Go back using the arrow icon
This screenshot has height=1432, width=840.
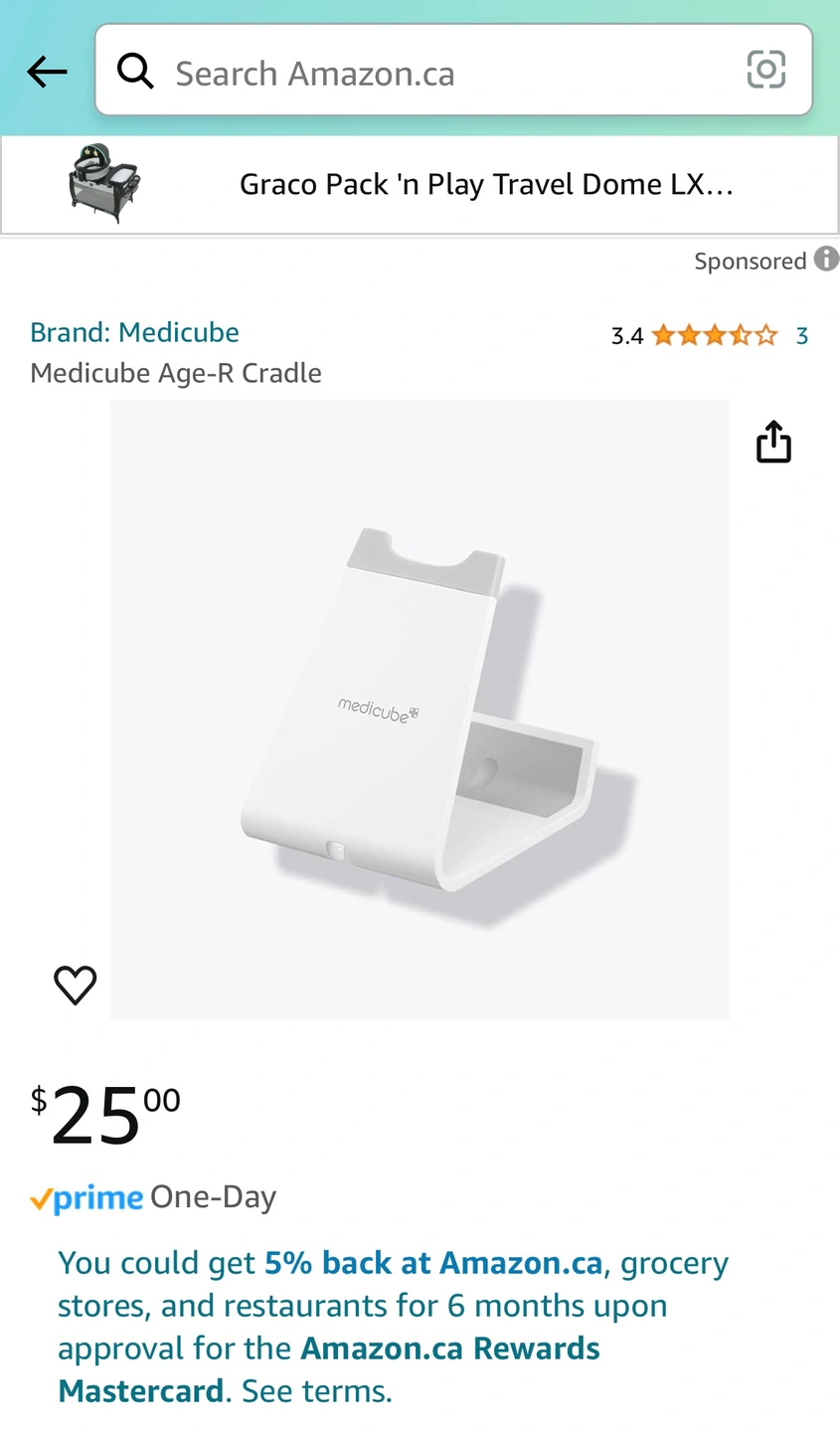pyautogui.click(x=47, y=72)
